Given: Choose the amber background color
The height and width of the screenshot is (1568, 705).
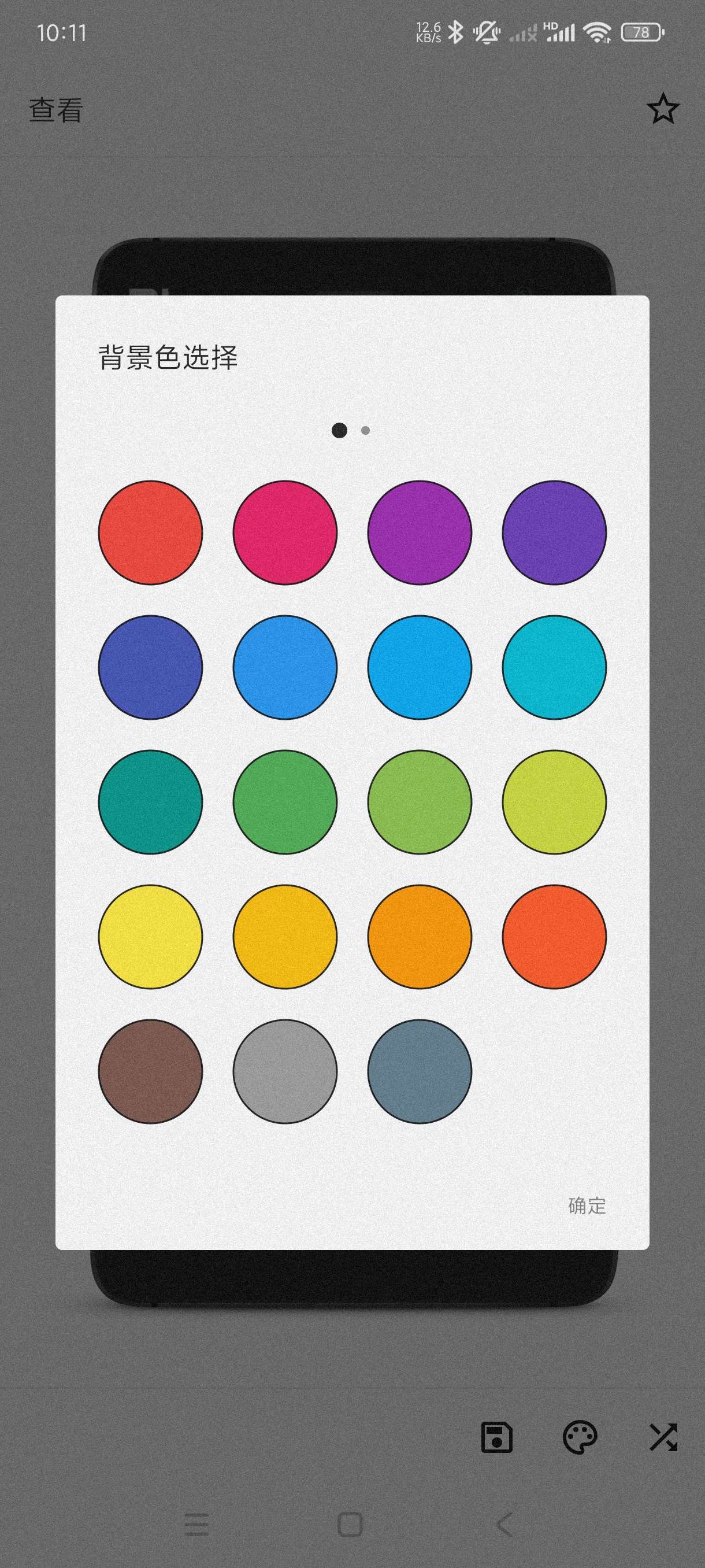Looking at the screenshot, I should pyautogui.click(x=285, y=936).
